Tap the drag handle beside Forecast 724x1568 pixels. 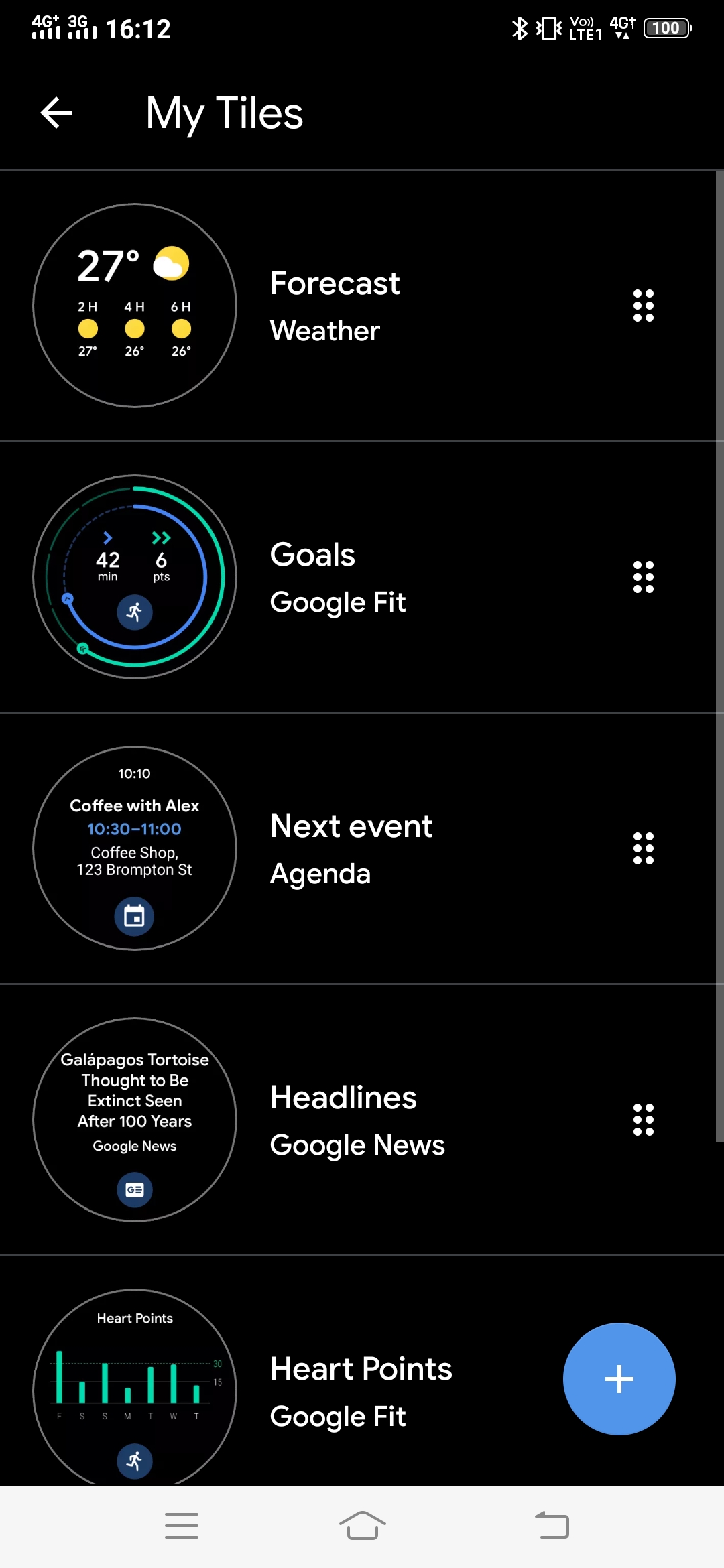click(643, 306)
